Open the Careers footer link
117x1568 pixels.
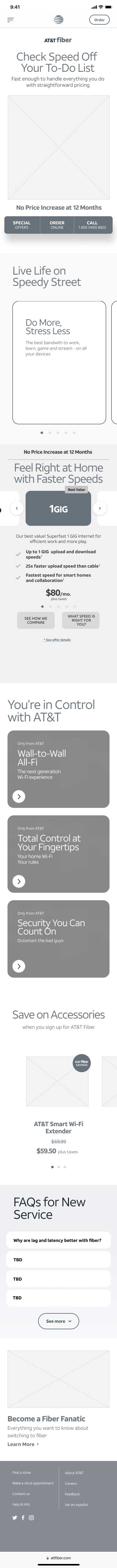[71, 1483]
